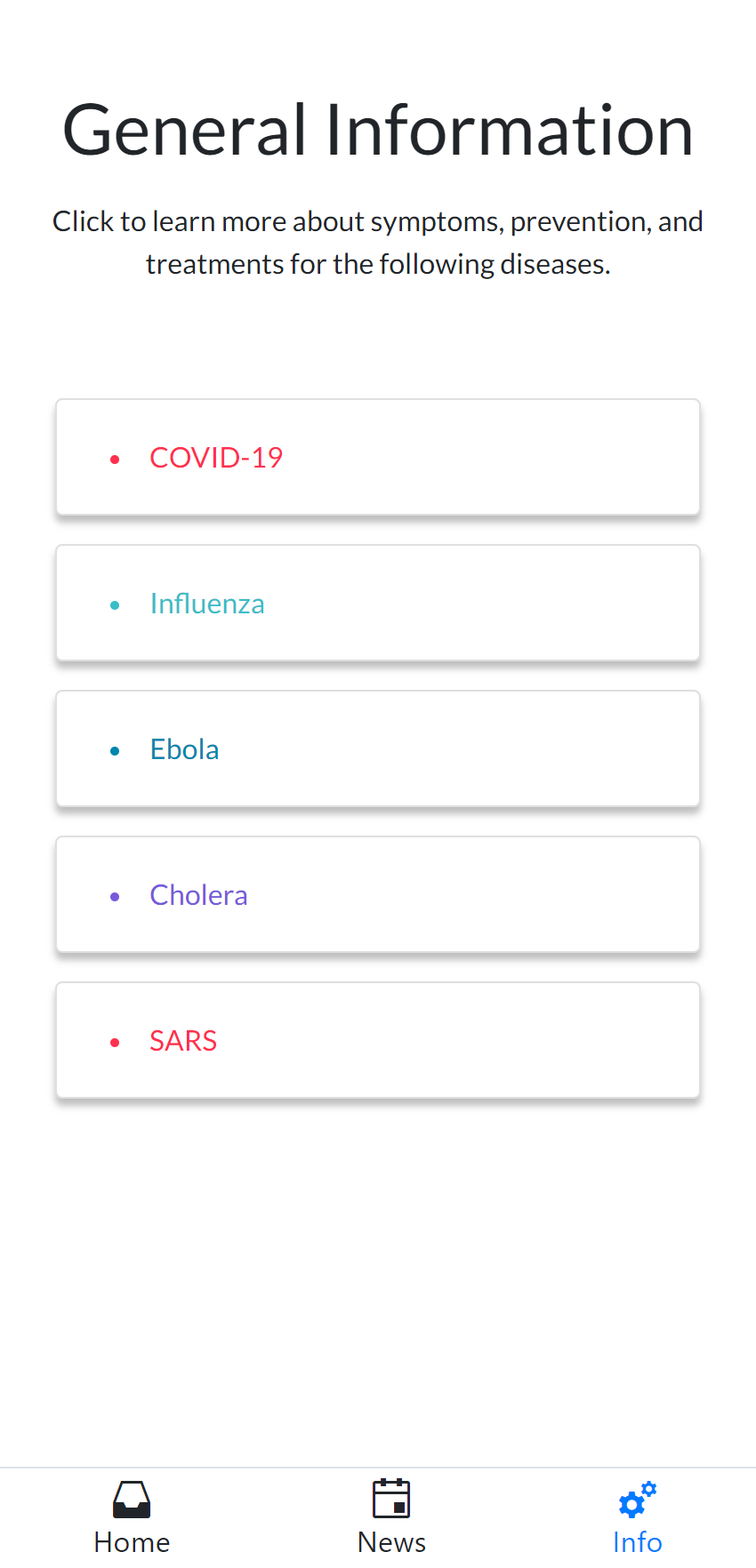Go to the News tab
Screen dimensions: 756x1568
click(x=391, y=1517)
